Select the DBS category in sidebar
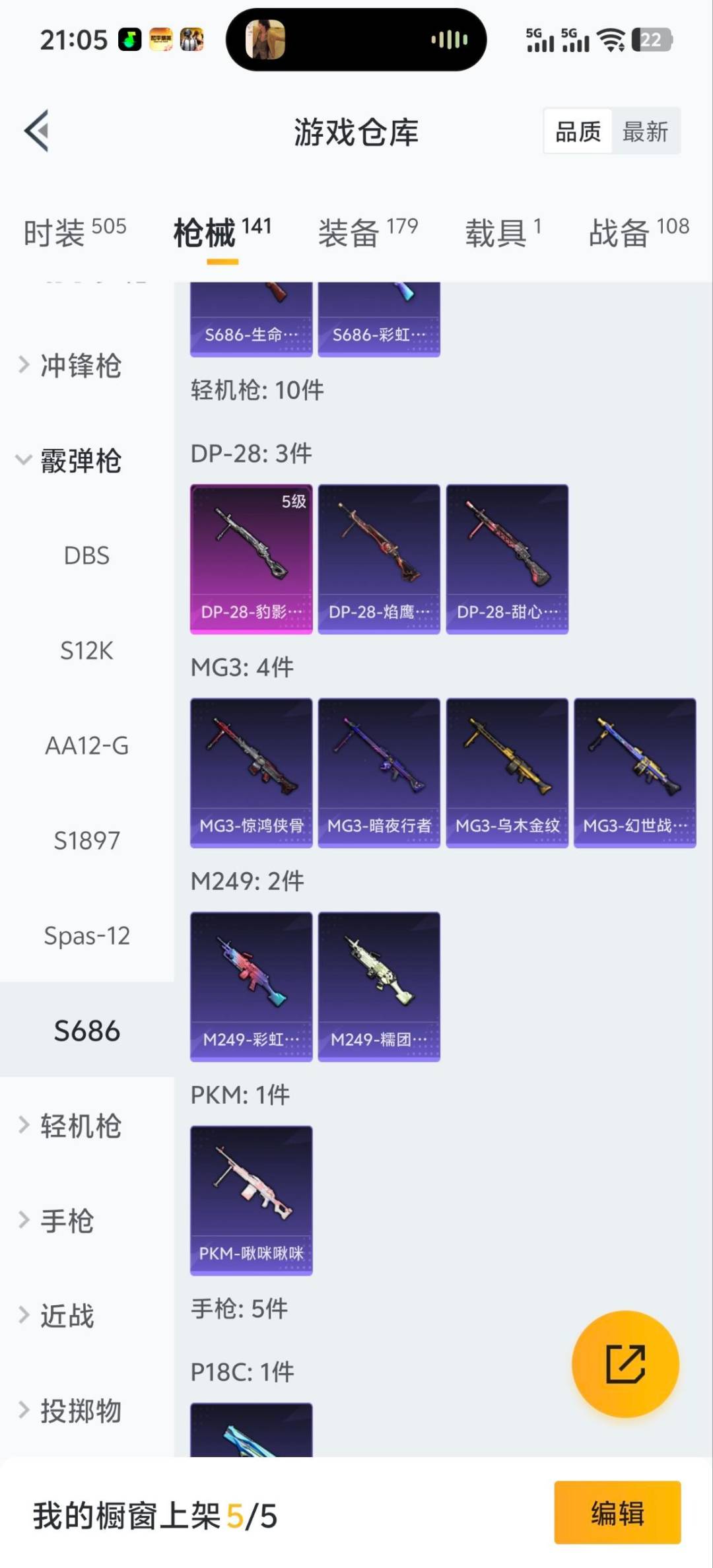713x1568 pixels. (86, 556)
